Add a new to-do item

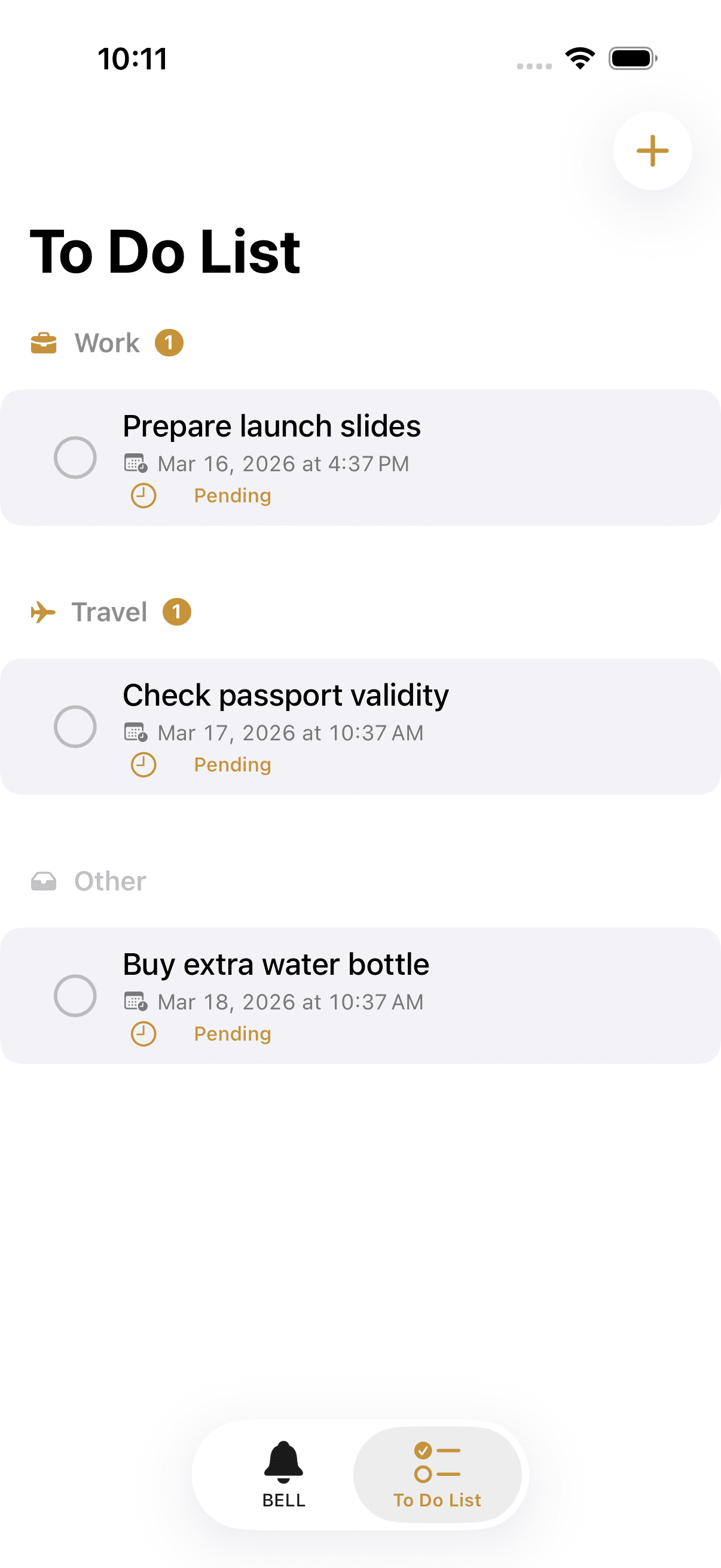(x=652, y=151)
